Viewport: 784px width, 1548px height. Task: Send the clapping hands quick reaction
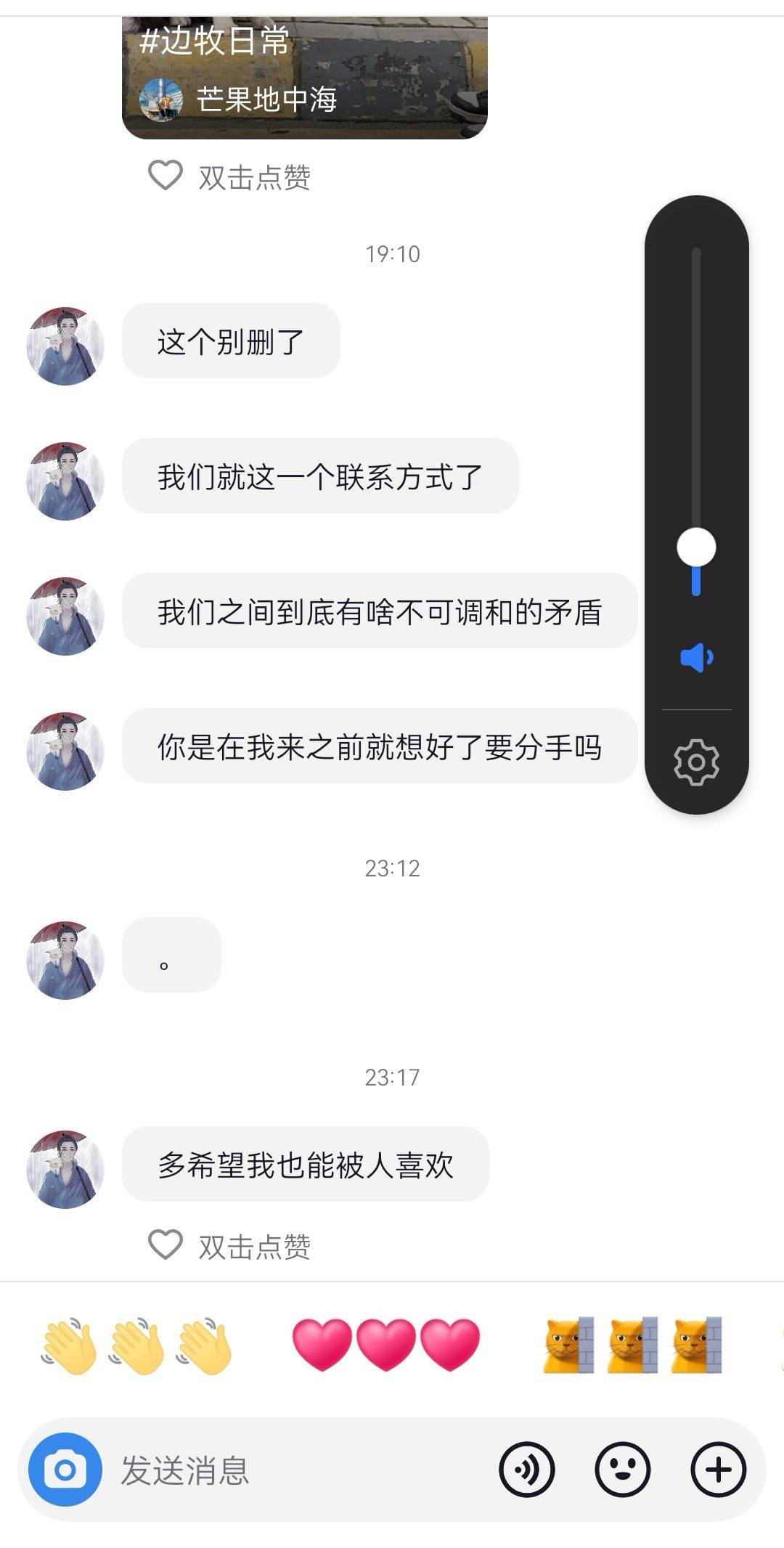tap(136, 1346)
